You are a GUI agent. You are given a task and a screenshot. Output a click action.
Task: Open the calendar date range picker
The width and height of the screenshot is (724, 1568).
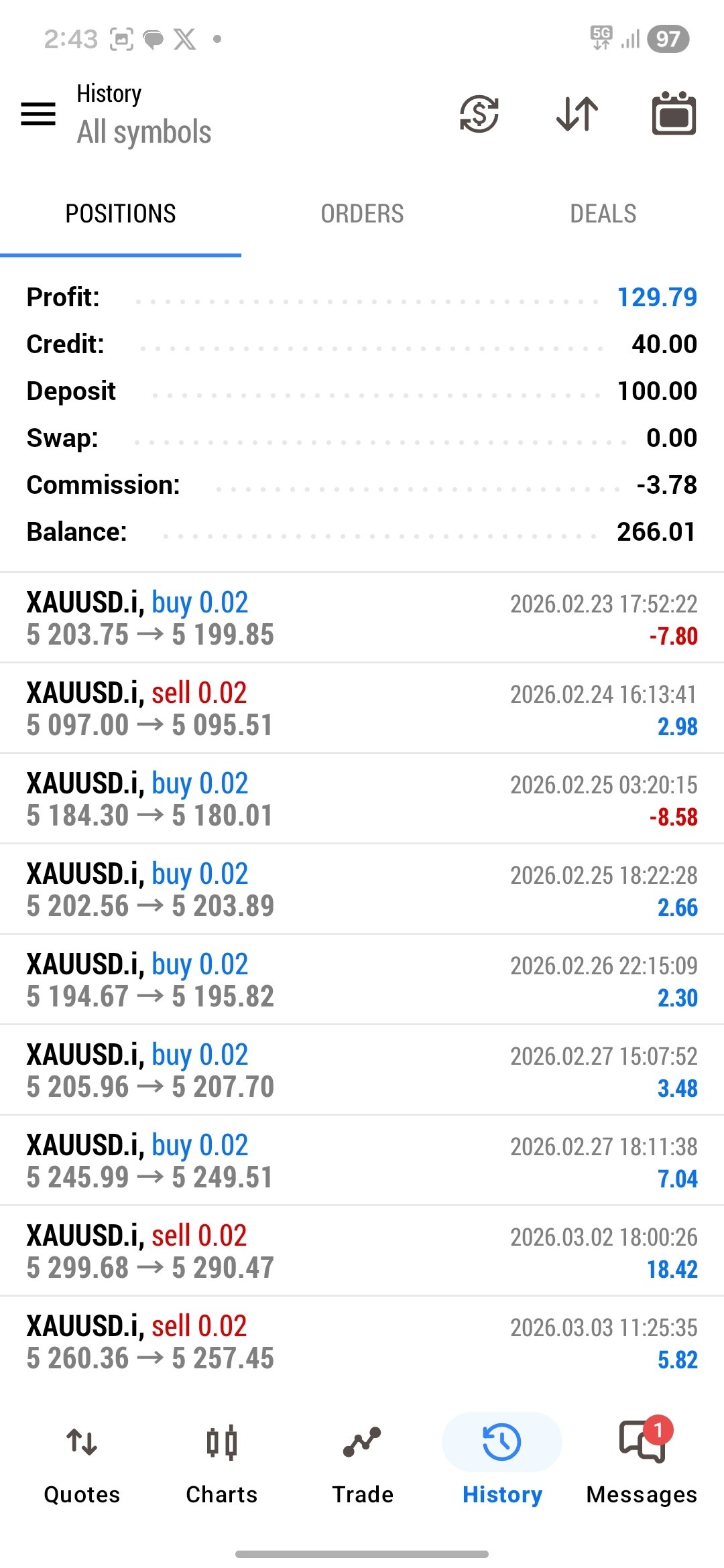pyautogui.click(x=674, y=113)
